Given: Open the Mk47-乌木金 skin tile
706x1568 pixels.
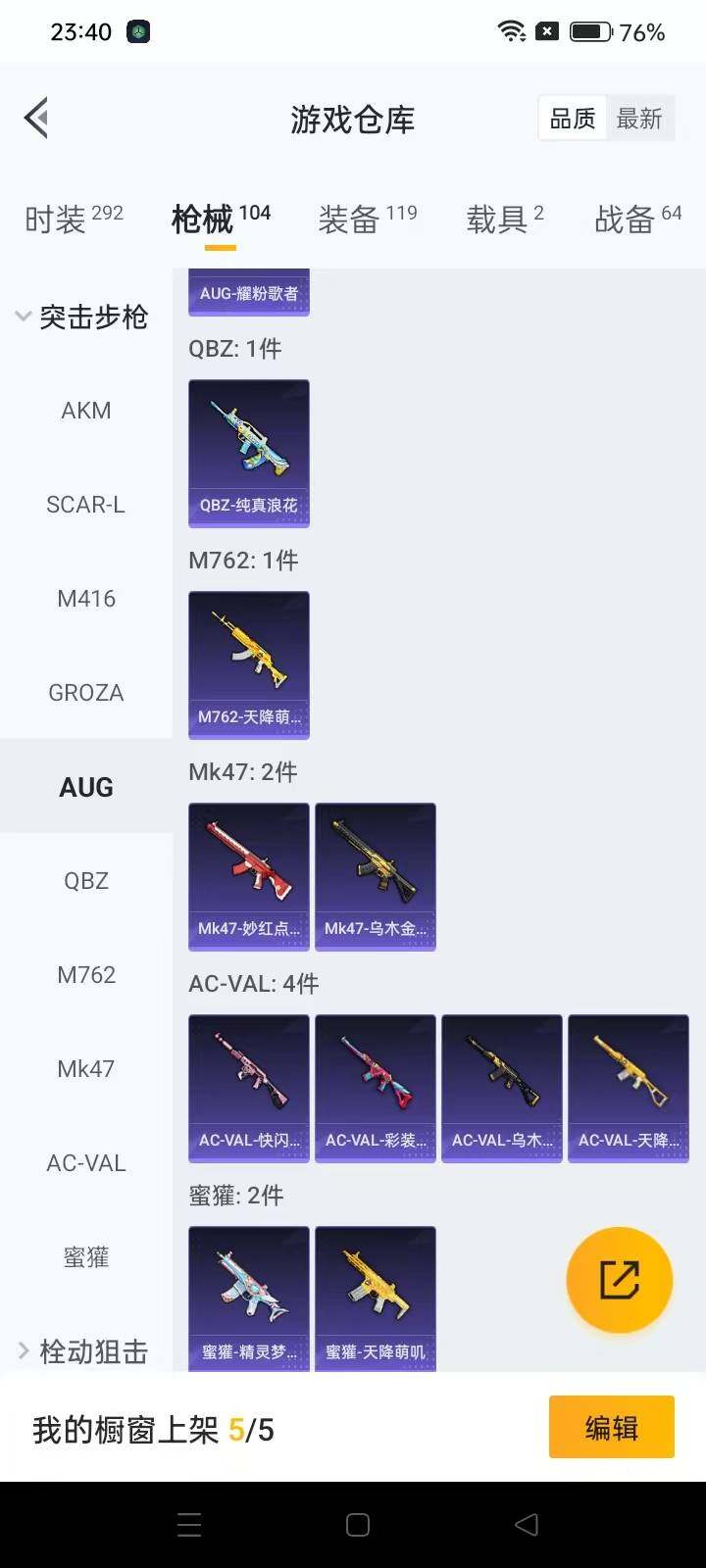Looking at the screenshot, I should coord(376,876).
